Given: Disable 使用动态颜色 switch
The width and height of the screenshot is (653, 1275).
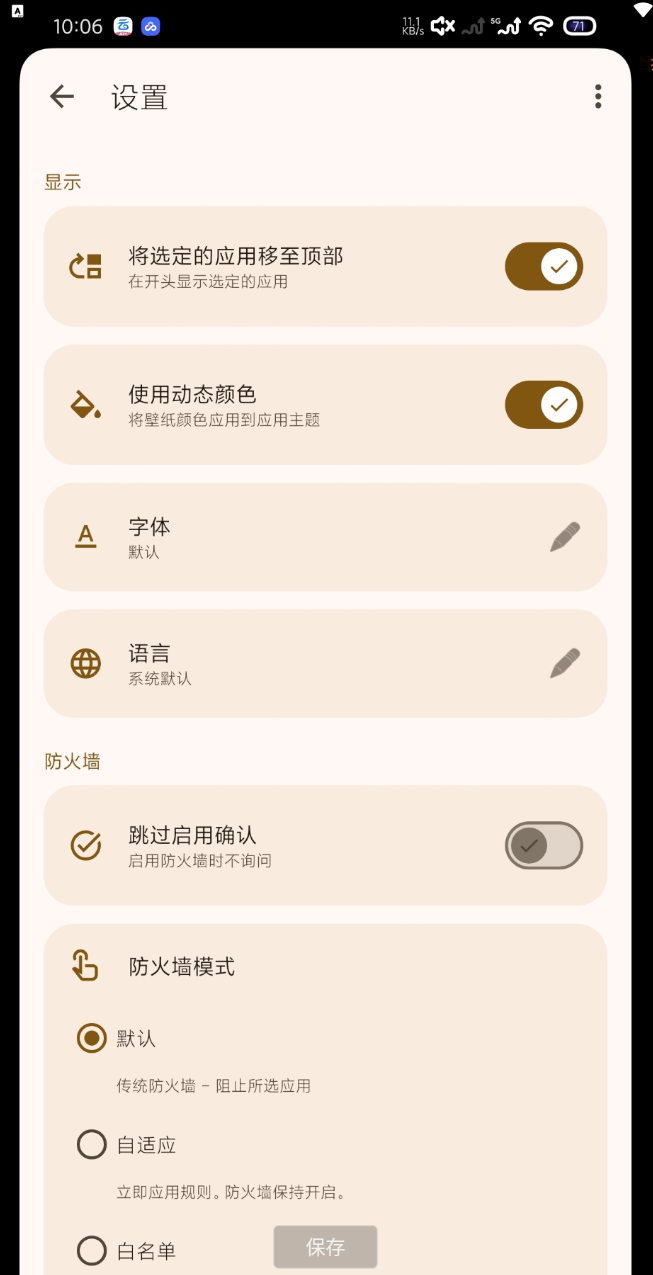Looking at the screenshot, I should pos(543,405).
